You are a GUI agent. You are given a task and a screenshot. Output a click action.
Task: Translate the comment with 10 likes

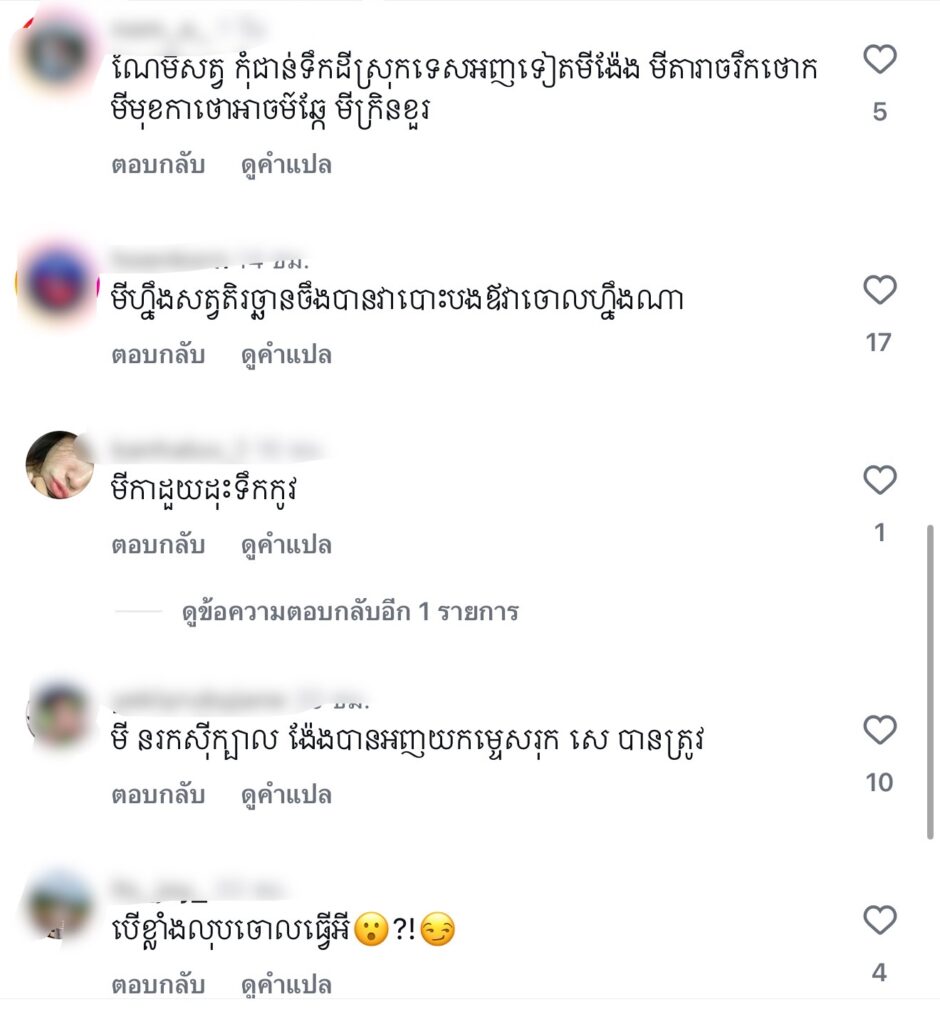(x=286, y=795)
